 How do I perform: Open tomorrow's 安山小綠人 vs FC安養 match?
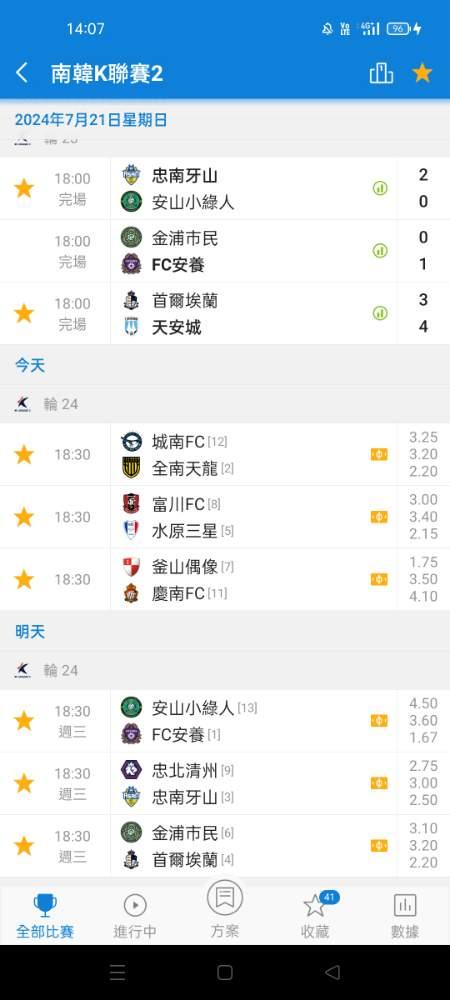tap(225, 721)
